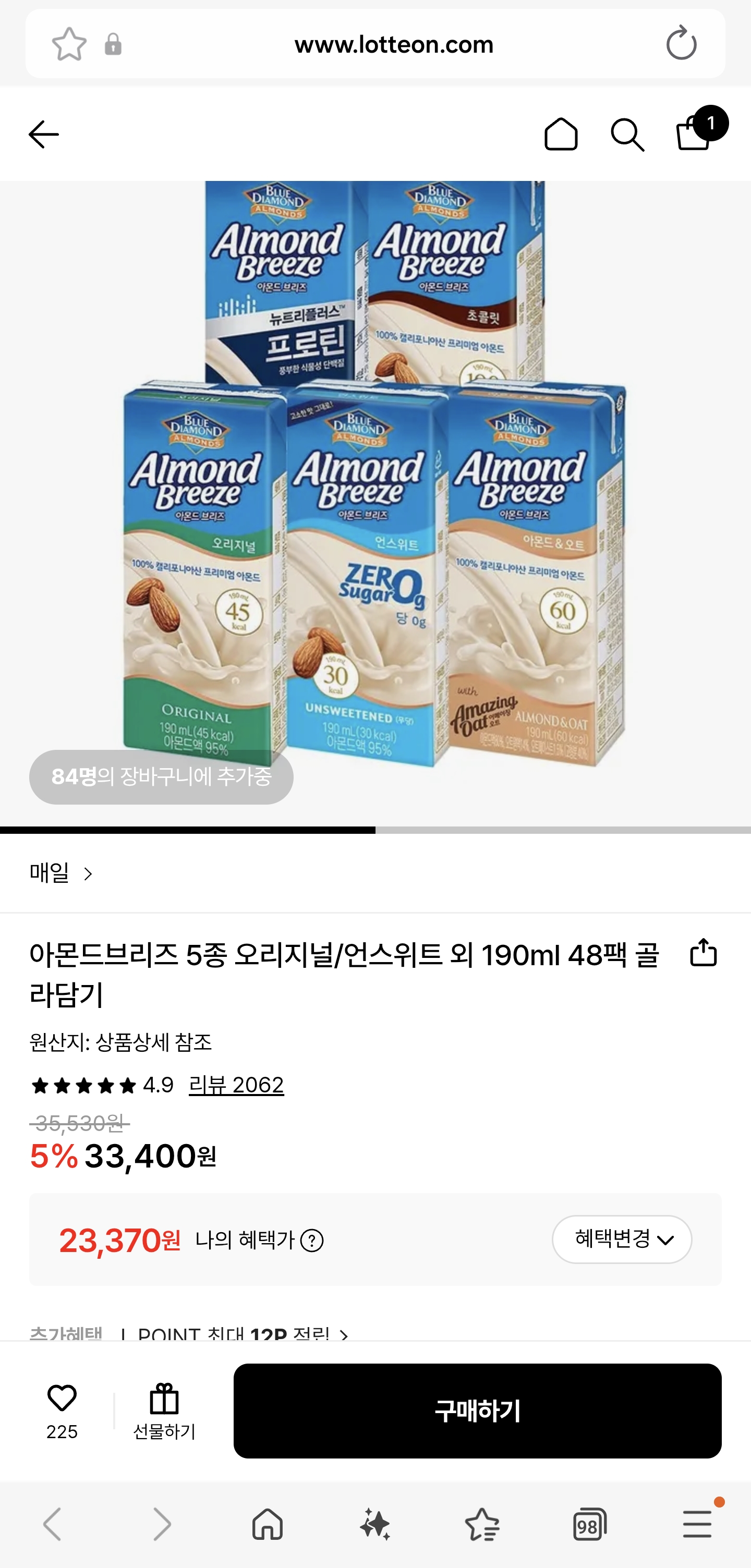Viewport: 751px width, 1568px height.
Task: Go back using the top arrow
Action: click(x=44, y=134)
